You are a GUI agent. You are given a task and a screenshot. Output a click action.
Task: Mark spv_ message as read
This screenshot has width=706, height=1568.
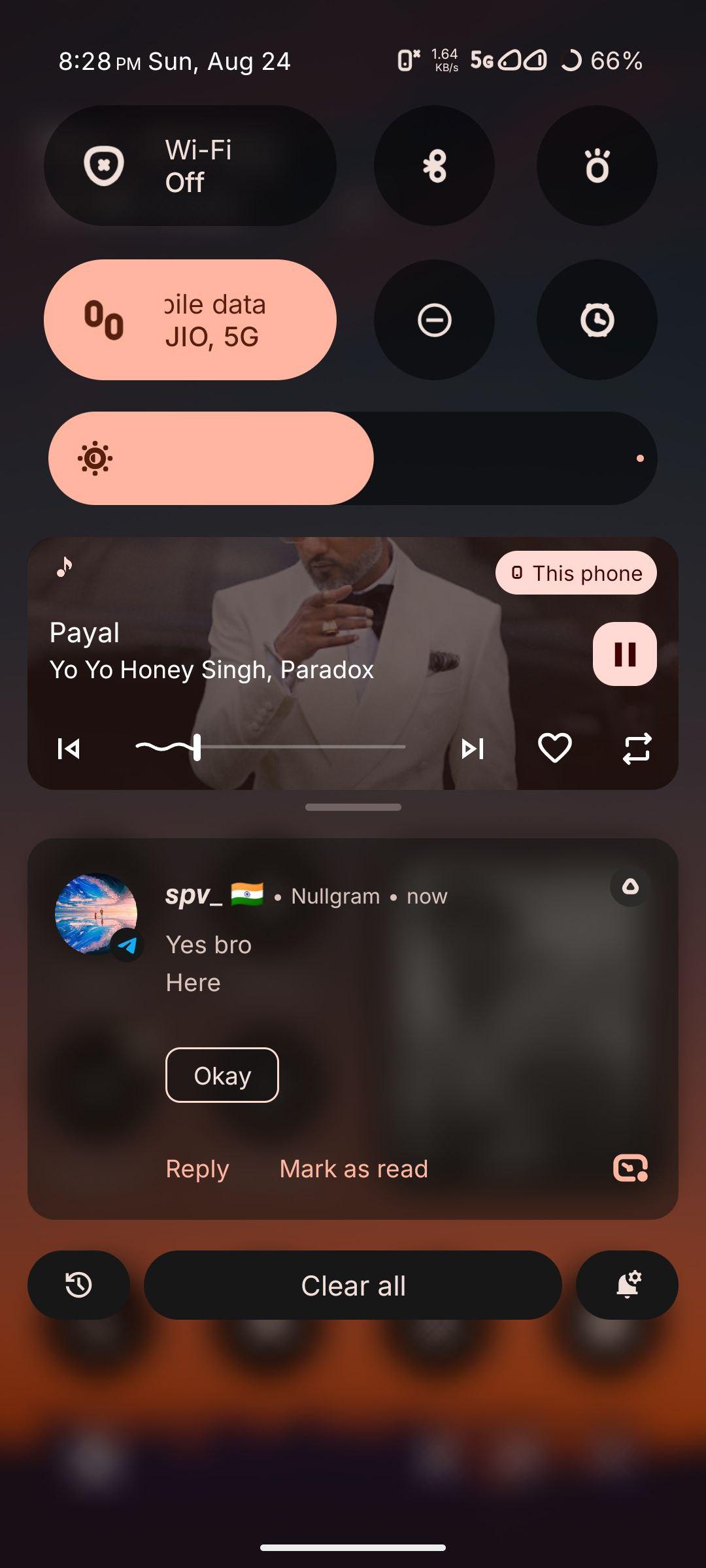click(x=354, y=1169)
